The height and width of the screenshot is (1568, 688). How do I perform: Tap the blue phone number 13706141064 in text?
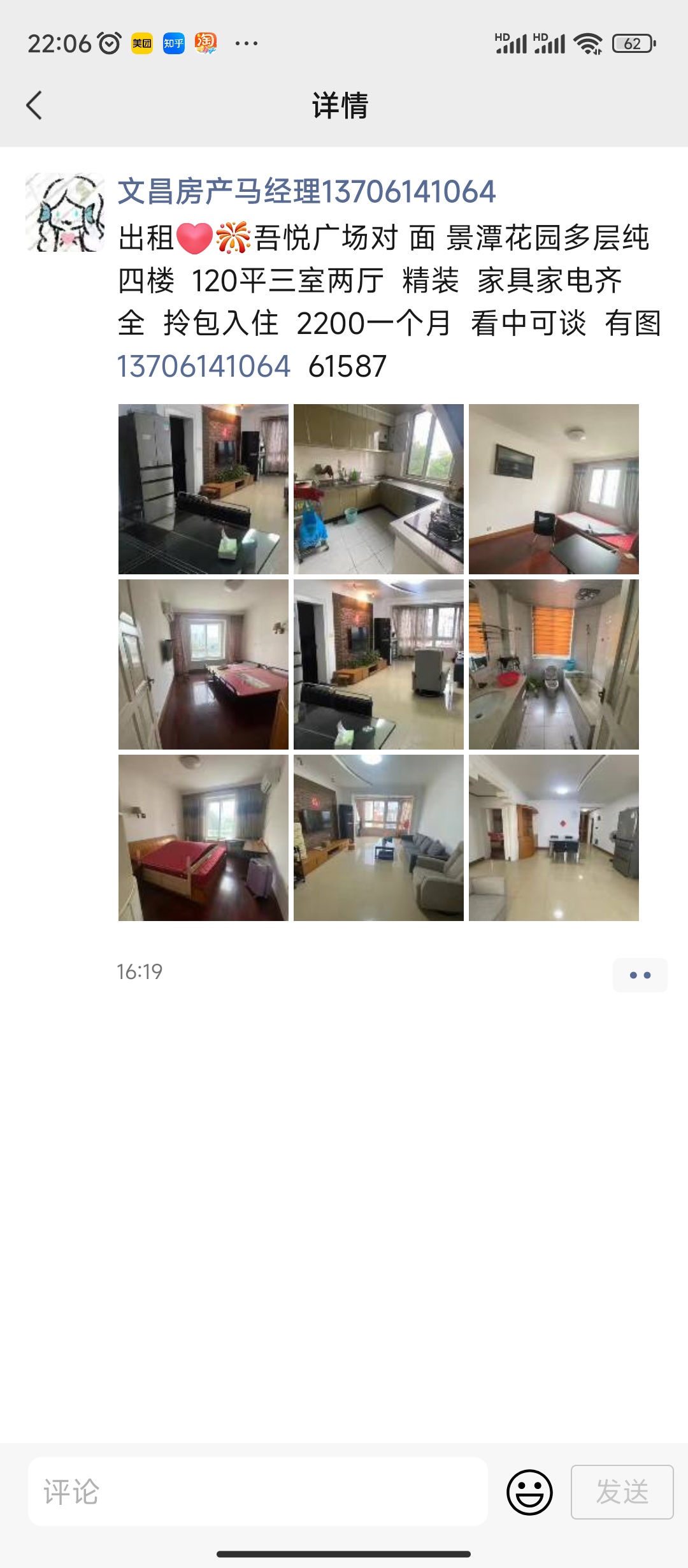click(204, 367)
